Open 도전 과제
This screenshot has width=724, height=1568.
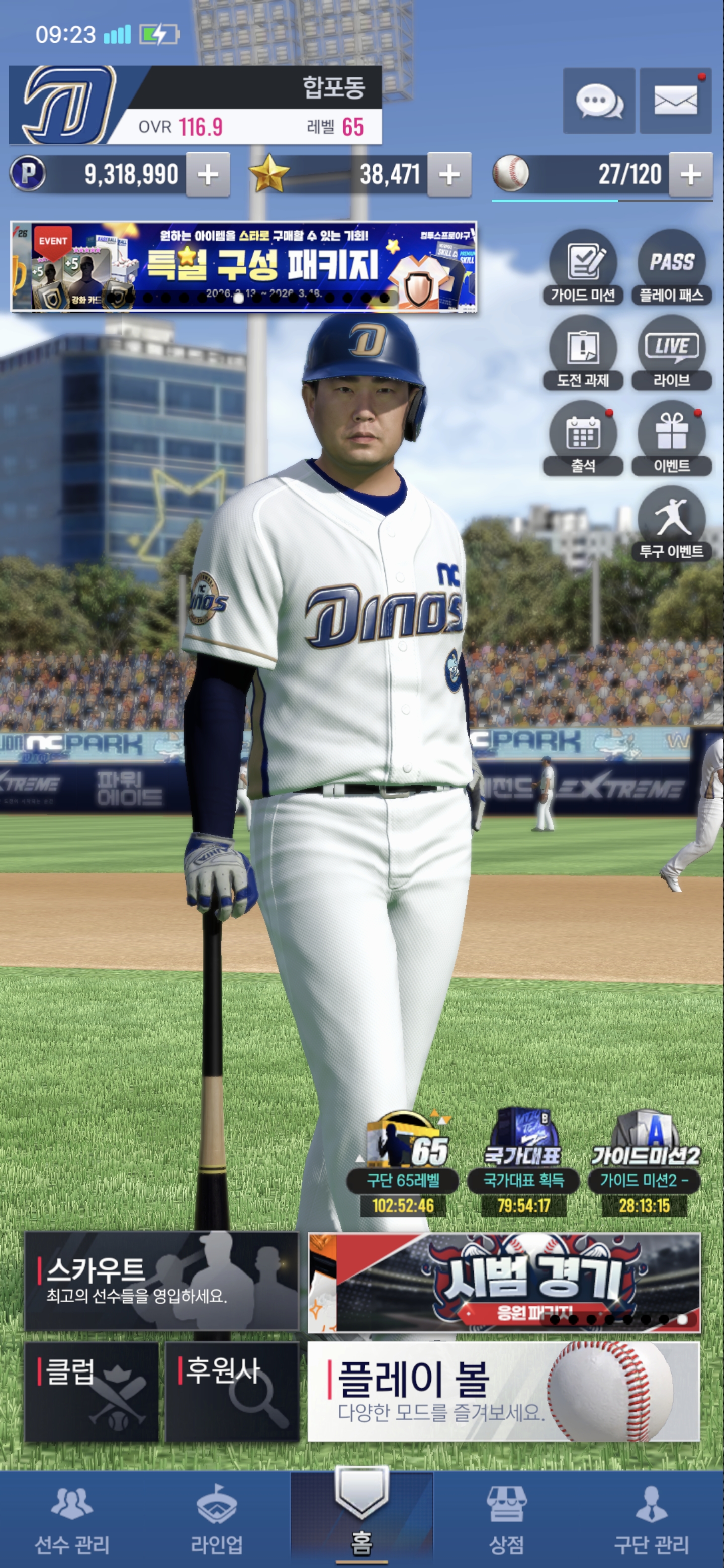pos(583,352)
